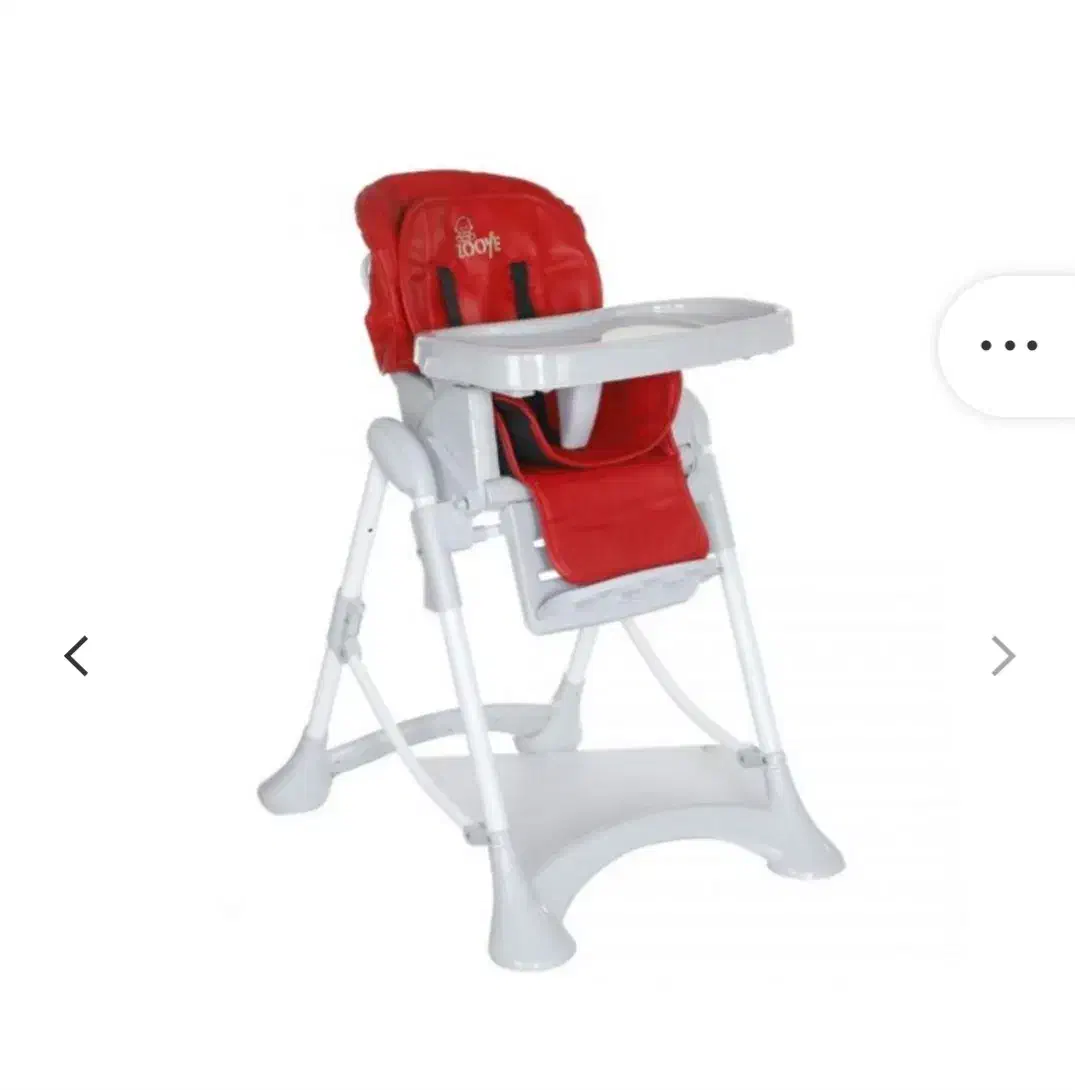Viewport: 1075px width, 1090px height.
Task: Open the red high chair photo
Action: [550, 560]
